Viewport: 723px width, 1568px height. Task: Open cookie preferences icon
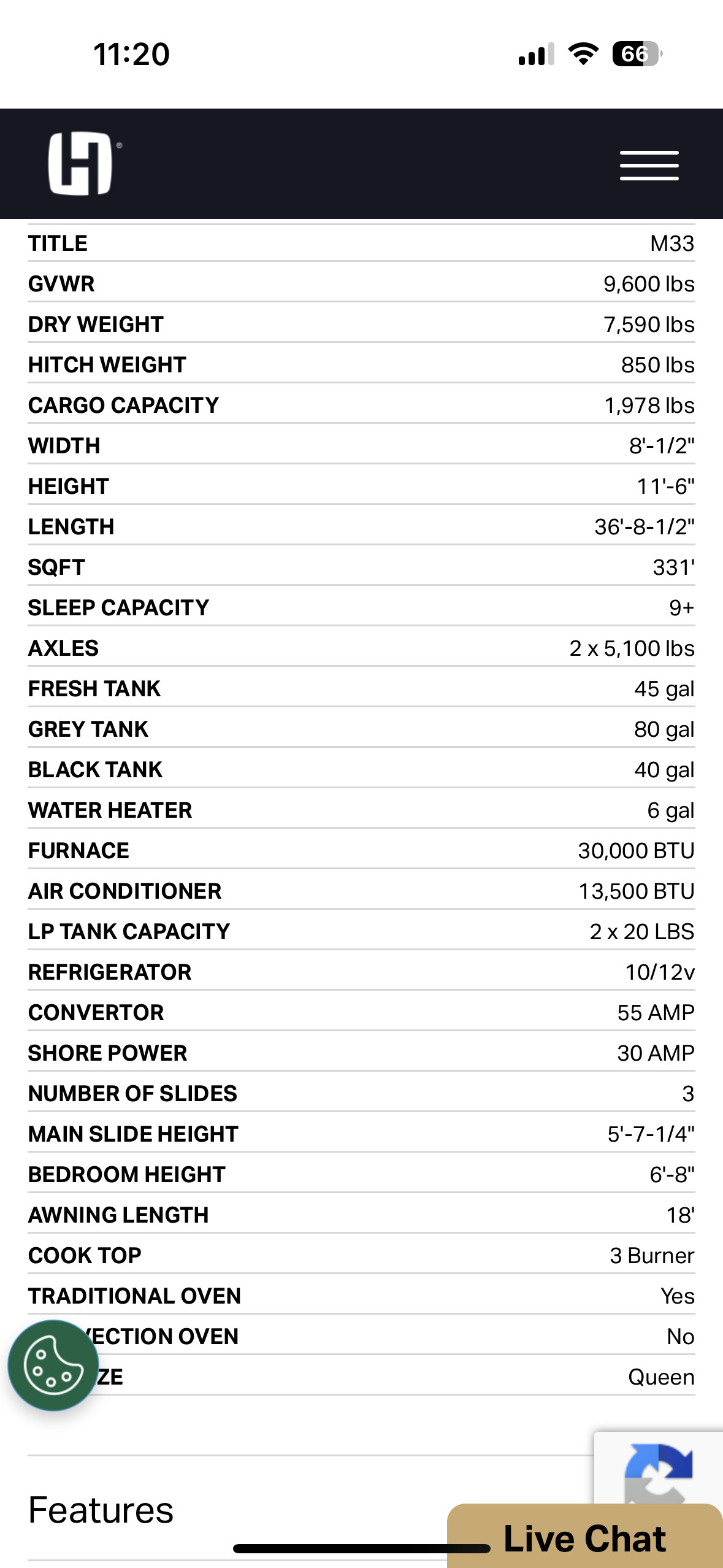pos(53,1366)
